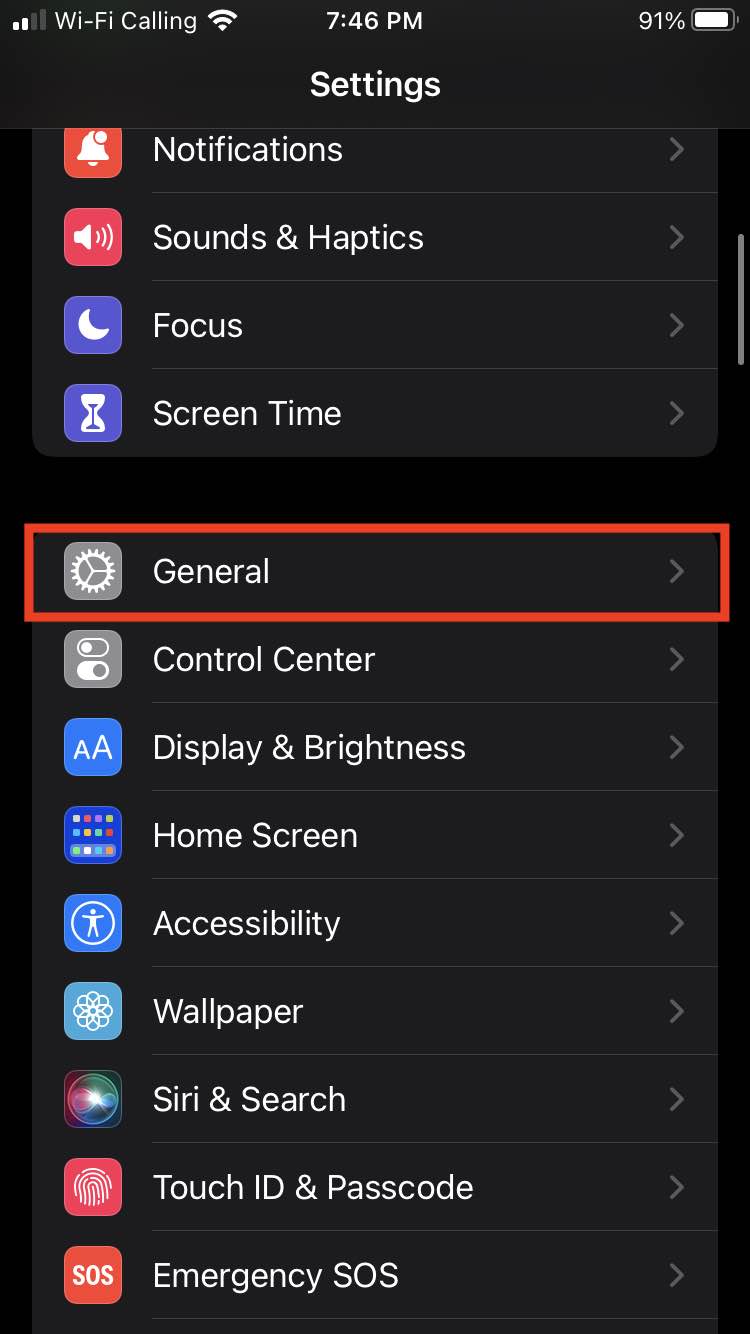Choose the Wallpaper row
Image resolution: width=750 pixels, height=1334 pixels.
point(375,1012)
